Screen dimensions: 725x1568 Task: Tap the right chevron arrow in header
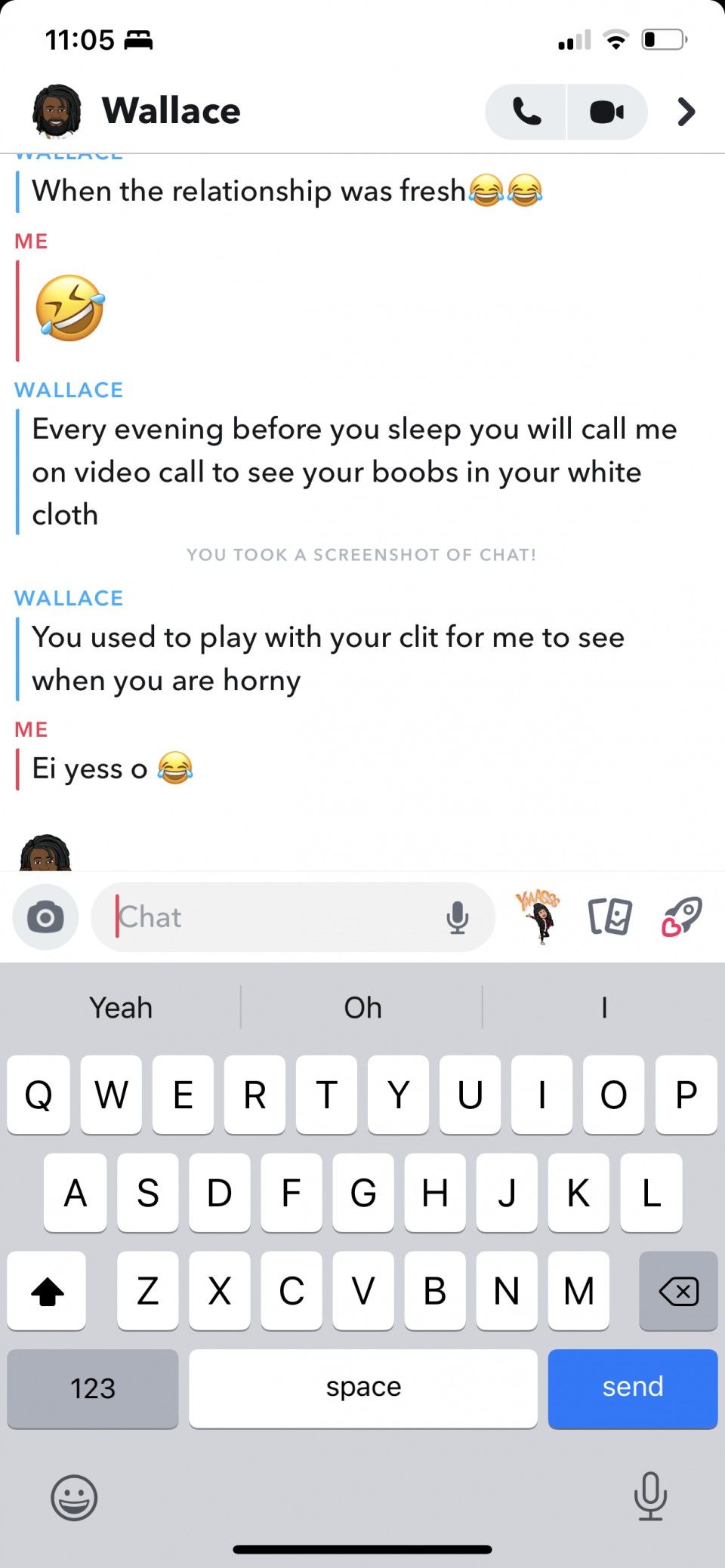click(686, 112)
